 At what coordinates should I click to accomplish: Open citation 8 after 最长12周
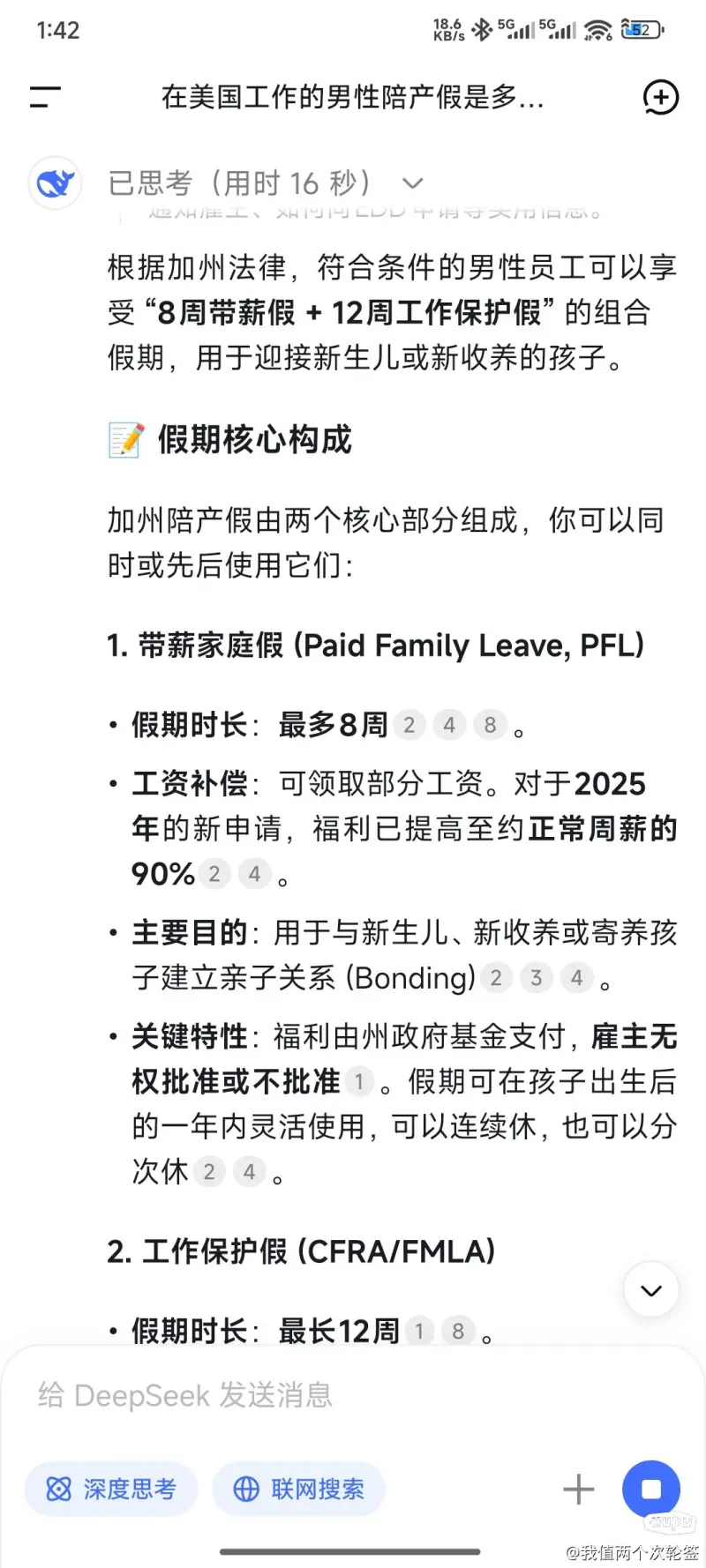tap(458, 1331)
